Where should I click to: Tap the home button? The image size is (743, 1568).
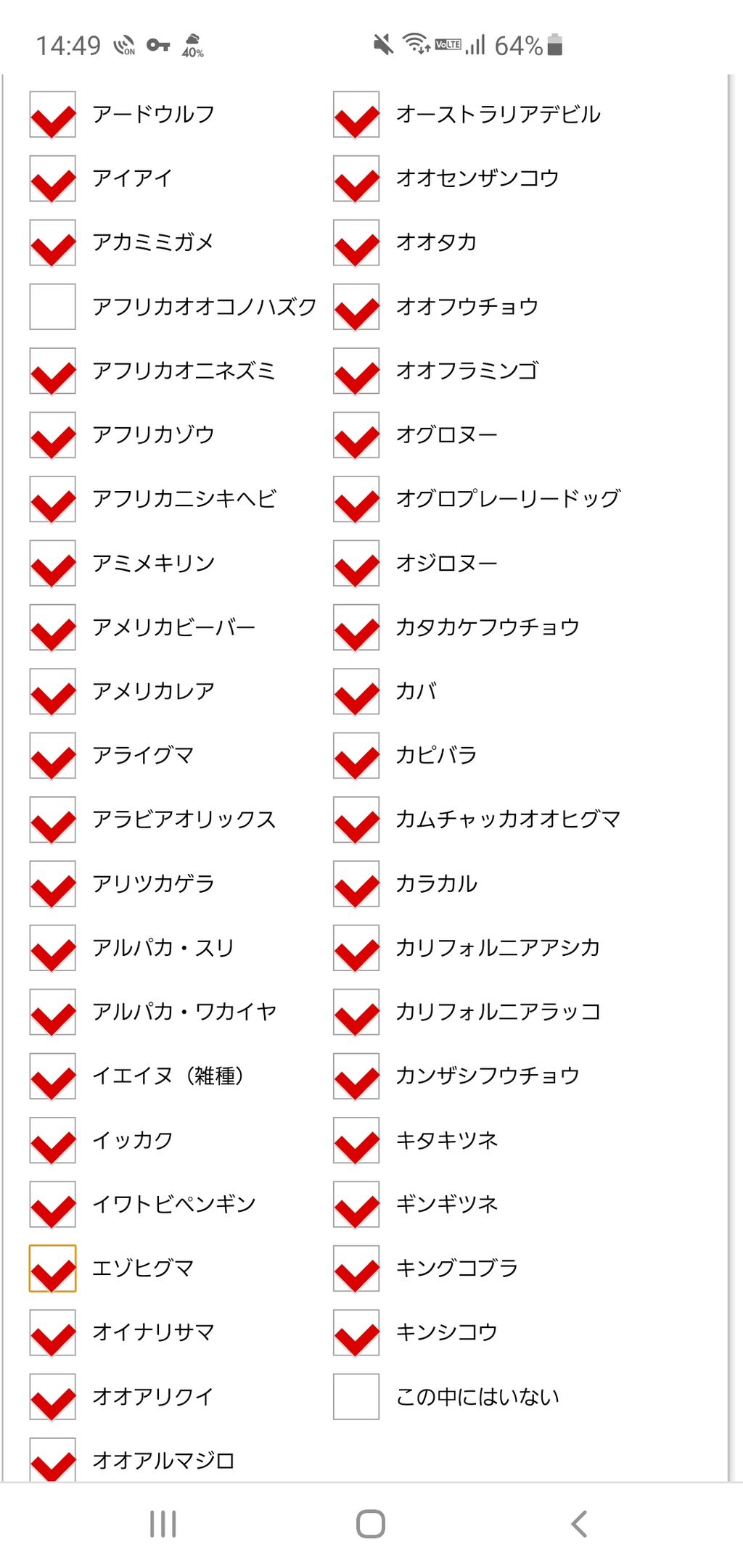(x=371, y=1524)
